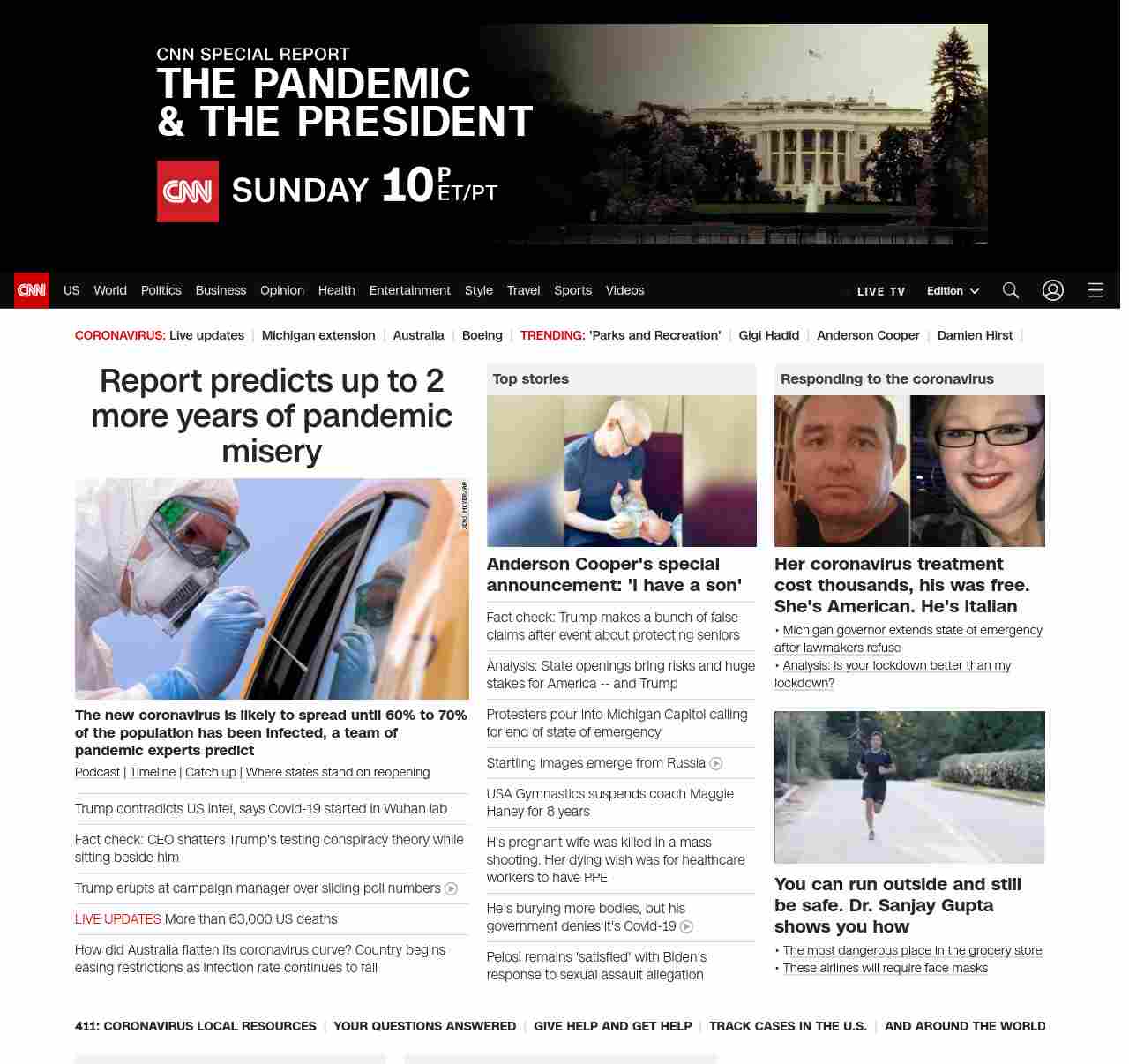
Task: Go to the Health section
Action: pyautogui.click(x=336, y=290)
